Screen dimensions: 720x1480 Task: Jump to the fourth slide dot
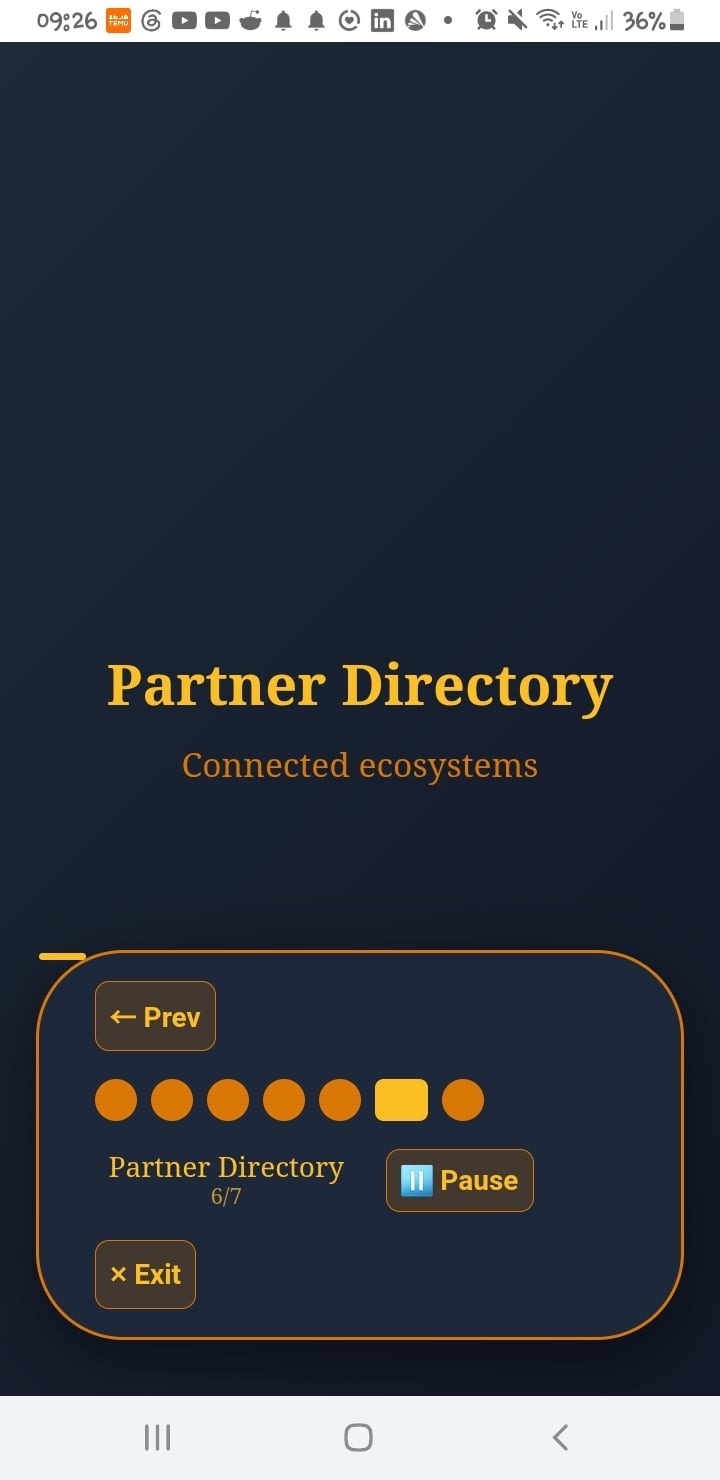tap(284, 1100)
